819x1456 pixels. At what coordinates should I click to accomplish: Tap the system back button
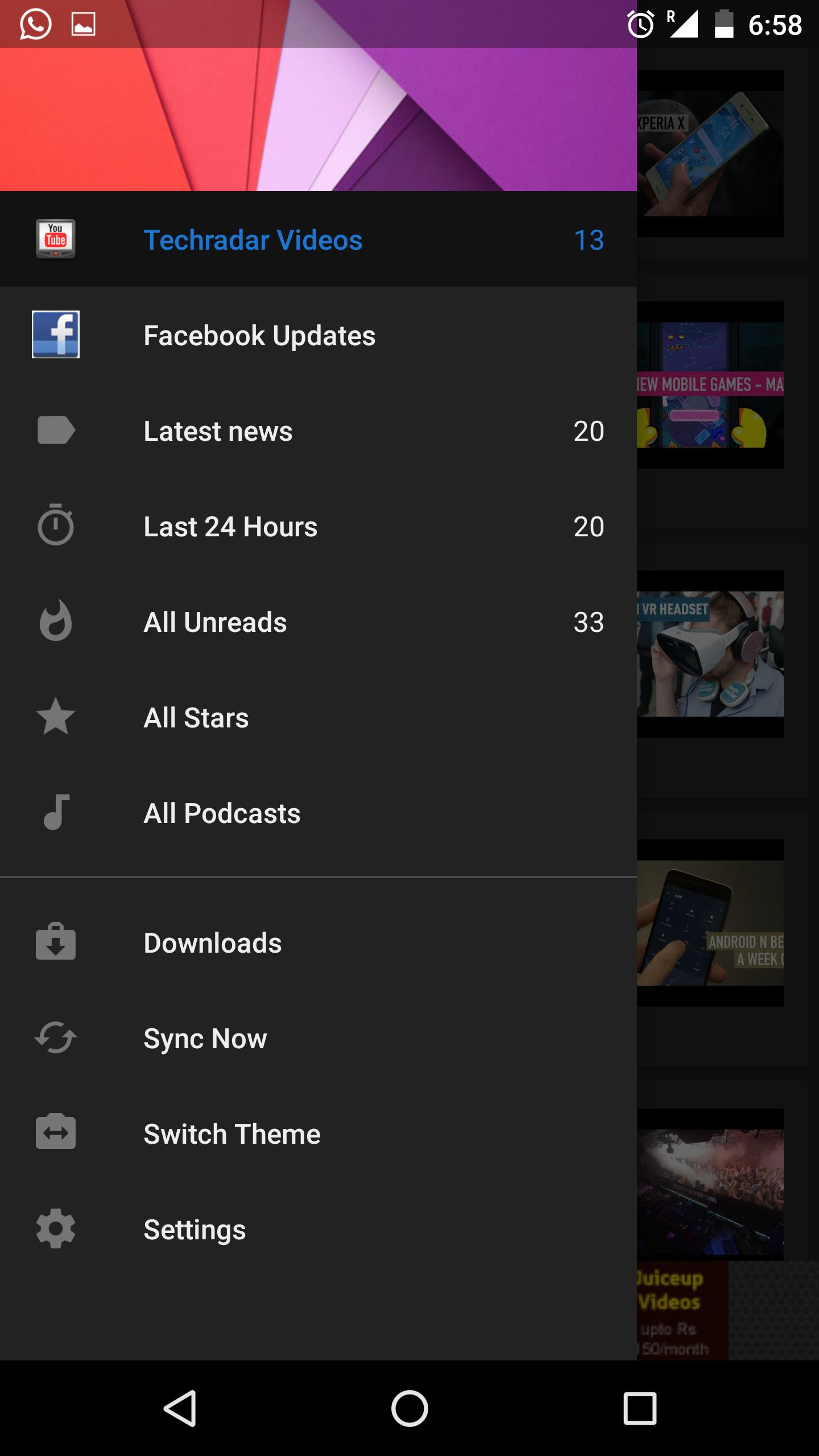180,1409
